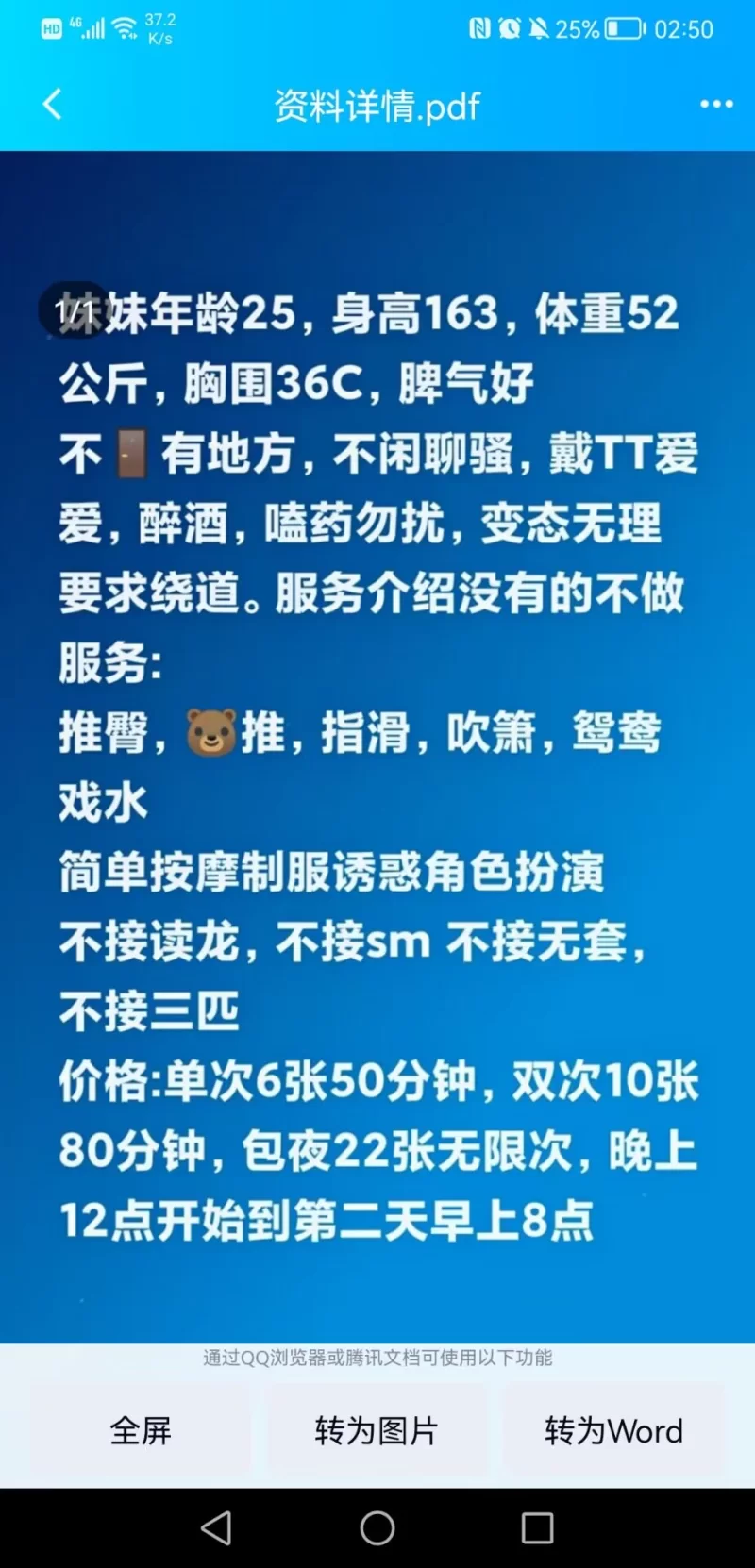
Task: Choose 转为Word to convert the document
Action: click(x=613, y=1430)
